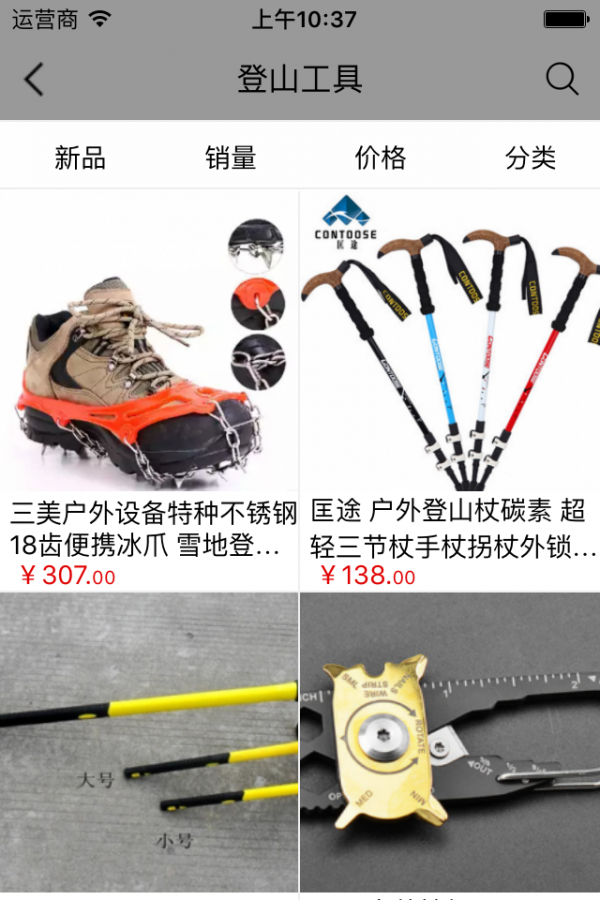Image resolution: width=600 pixels, height=900 pixels.
Task: Go back using the arrow icon
Action: point(35,79)
